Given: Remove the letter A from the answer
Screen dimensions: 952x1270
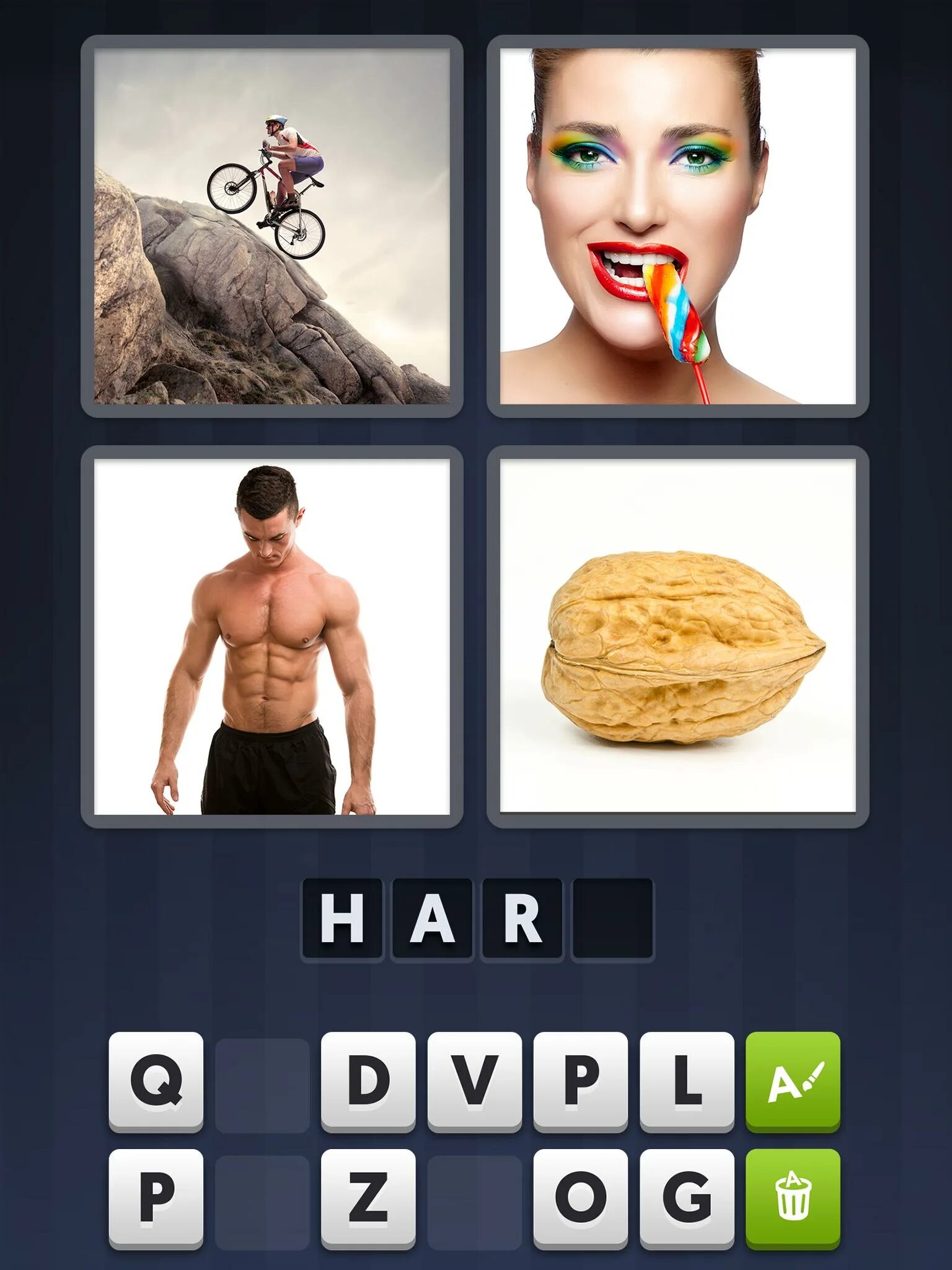Looking at the screenshot, I should 432,919.
